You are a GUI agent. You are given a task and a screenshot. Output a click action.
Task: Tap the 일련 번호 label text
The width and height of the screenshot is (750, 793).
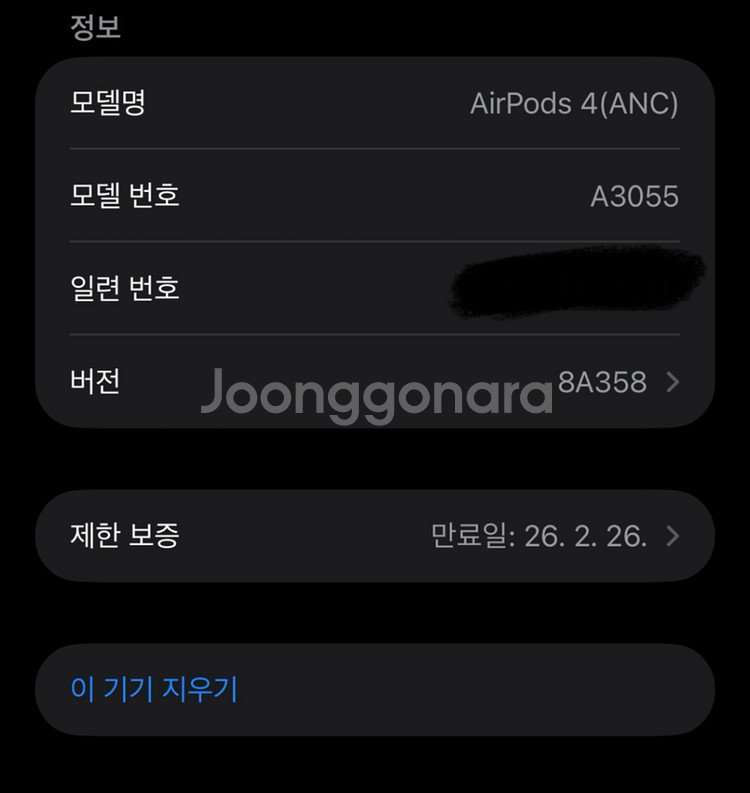126,288
